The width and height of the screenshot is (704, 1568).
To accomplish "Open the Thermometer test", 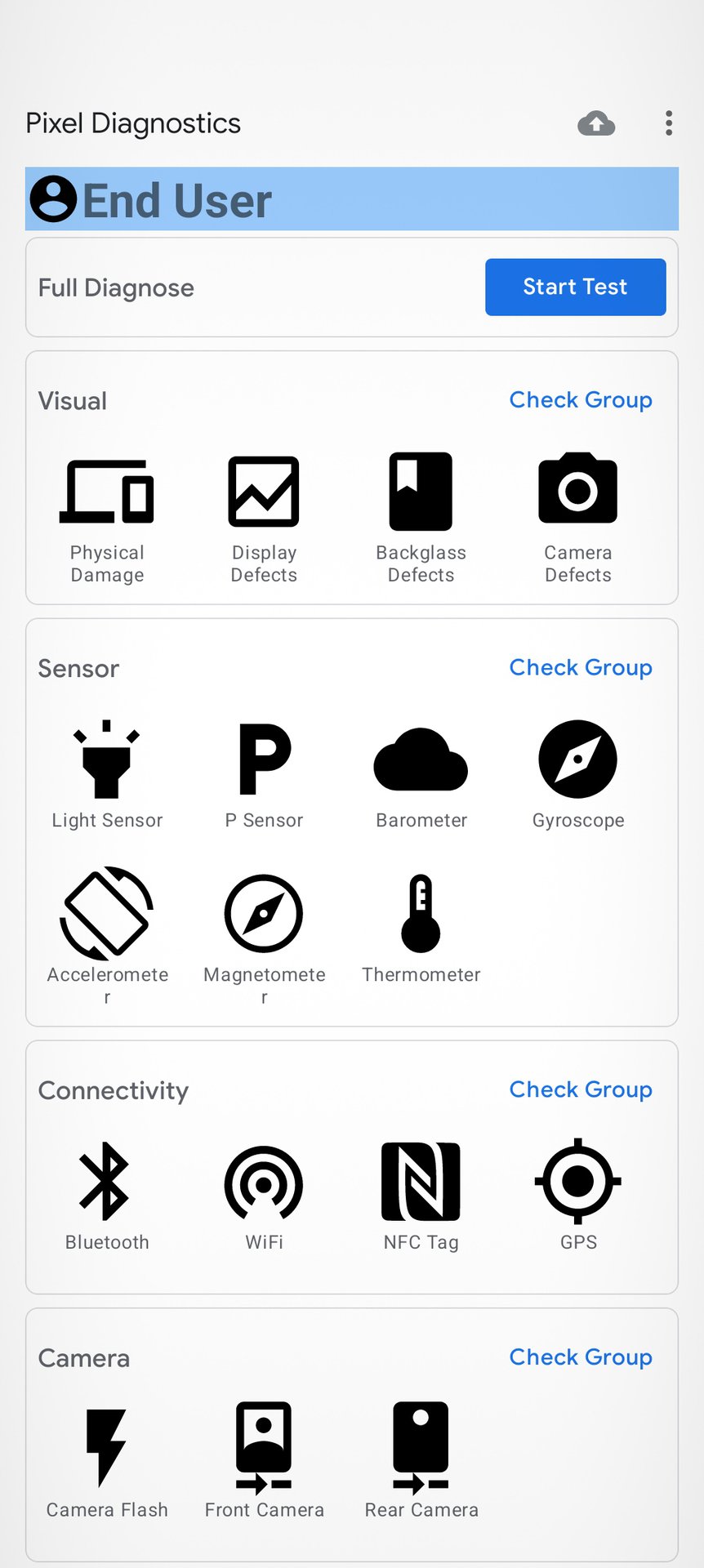I will pyautogui.click(x=421, y=927).
